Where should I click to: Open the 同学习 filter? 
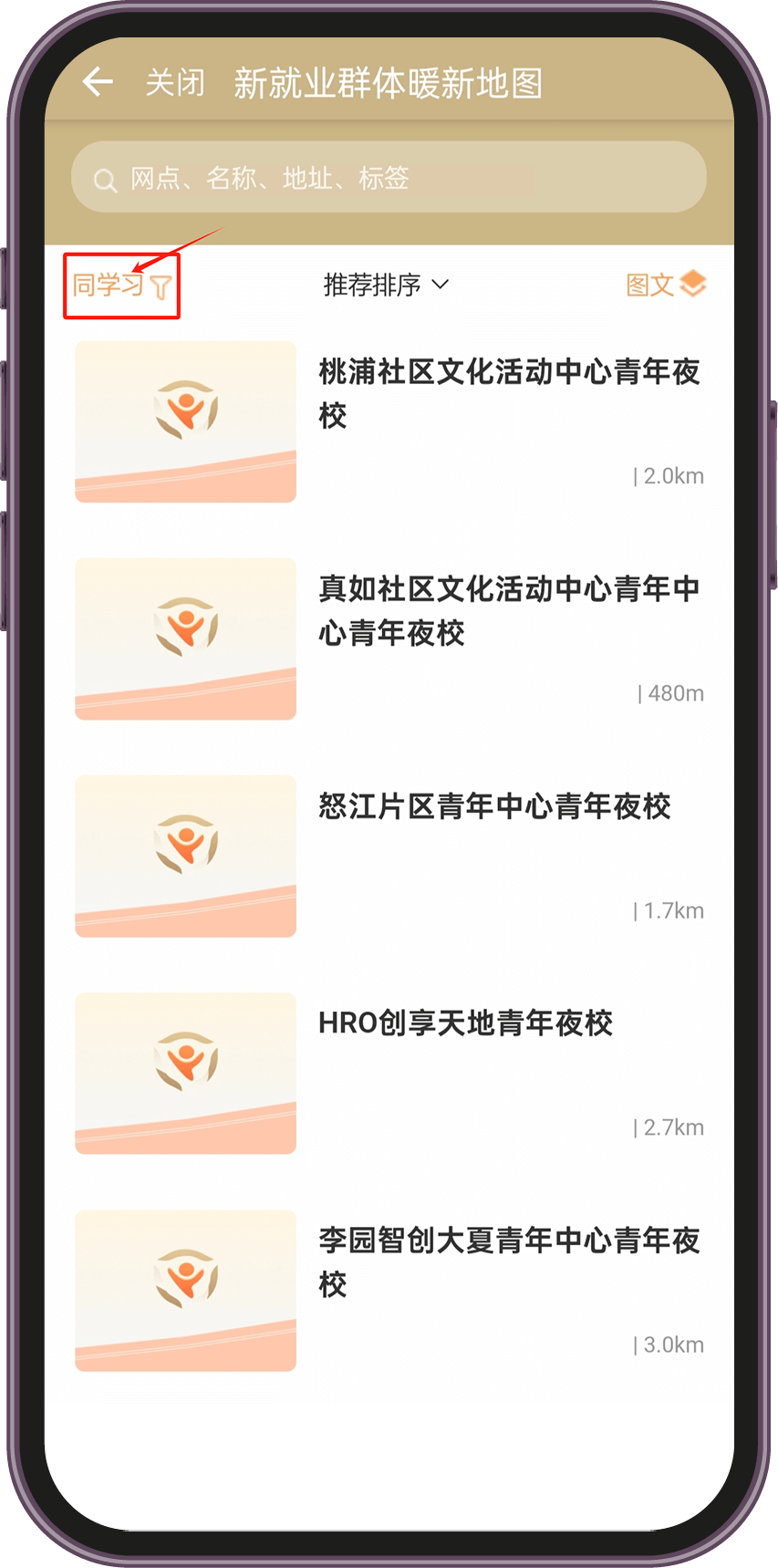(x=121, y=286)
